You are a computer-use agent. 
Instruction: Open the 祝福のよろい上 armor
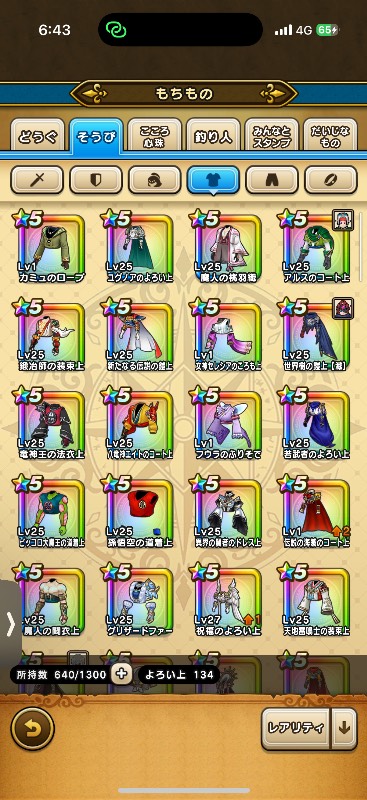[228, 601]
